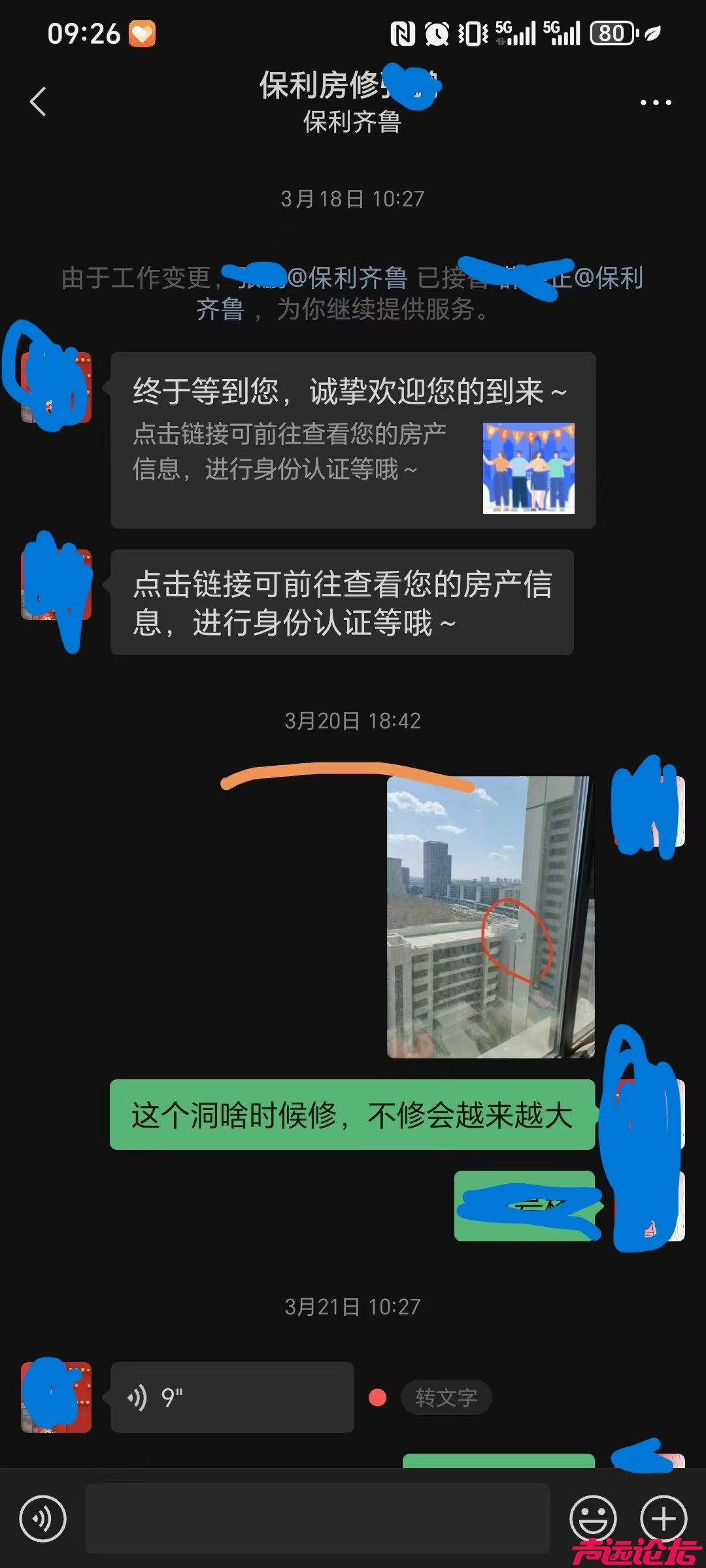Go back from the chat
Screen dimensions: 706x1568
[x=38, y=102]
